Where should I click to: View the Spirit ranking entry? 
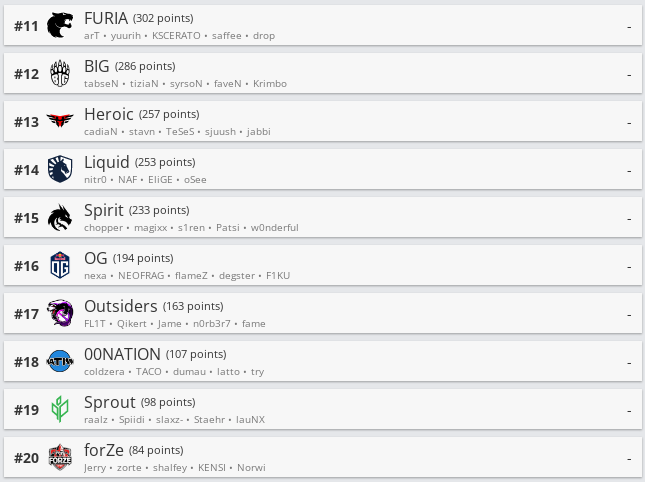tap(104, 211)
